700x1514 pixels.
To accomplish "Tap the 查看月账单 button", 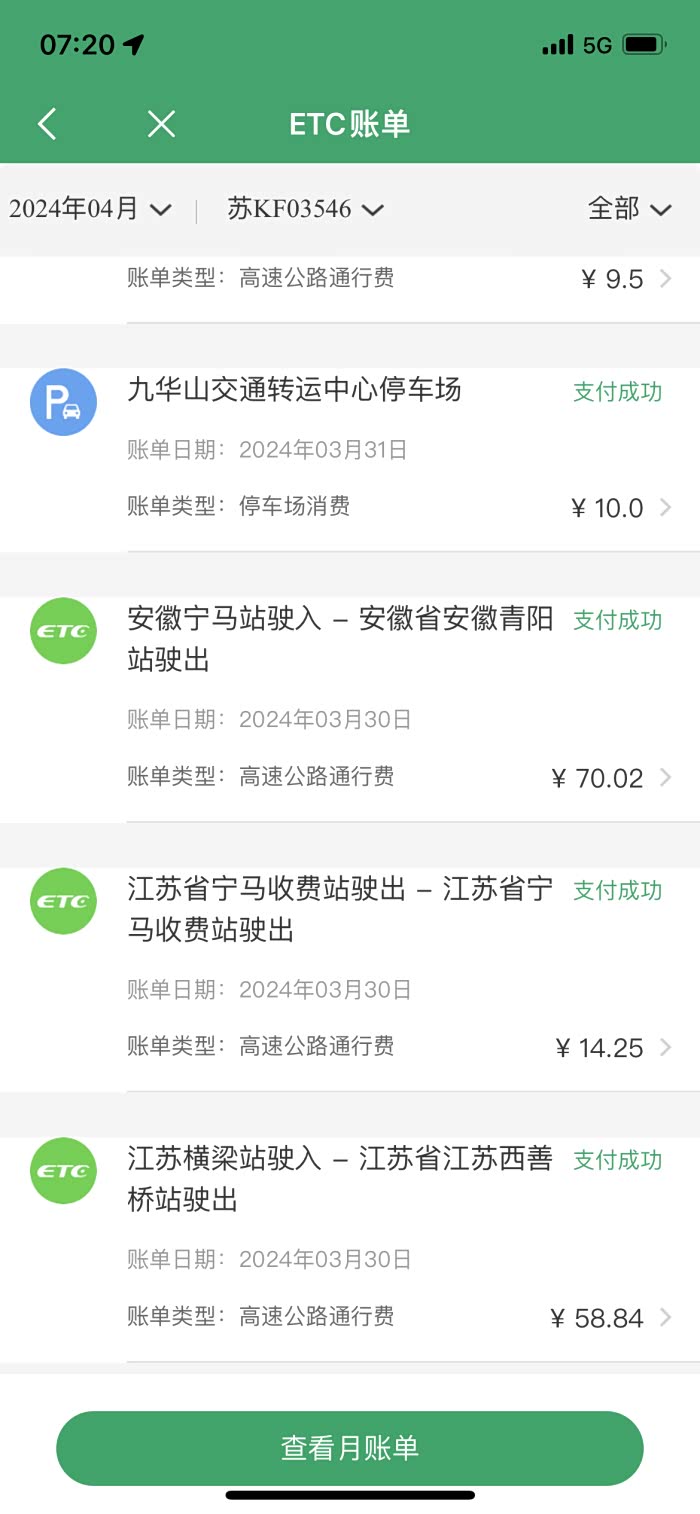I will click(349, 1448).
